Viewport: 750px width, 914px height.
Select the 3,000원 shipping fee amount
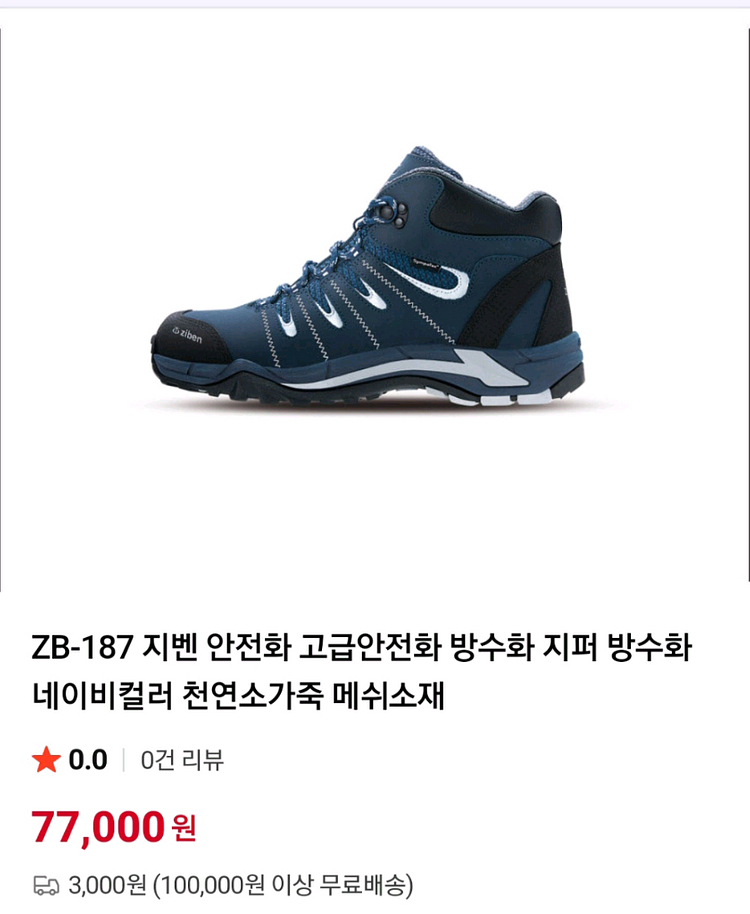[105, 885]
